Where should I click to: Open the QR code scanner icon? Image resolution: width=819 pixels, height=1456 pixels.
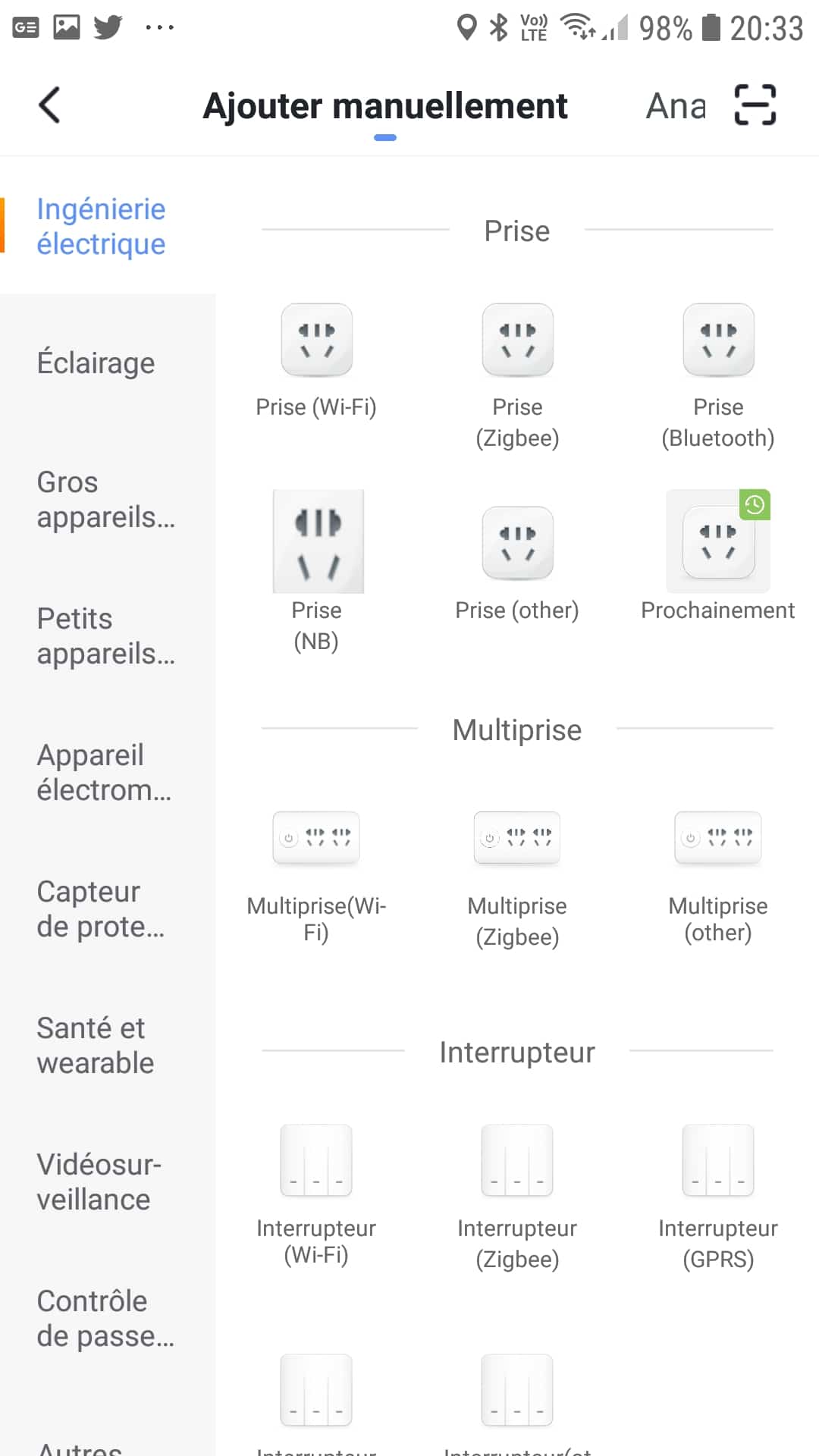(x=755, y=105)
